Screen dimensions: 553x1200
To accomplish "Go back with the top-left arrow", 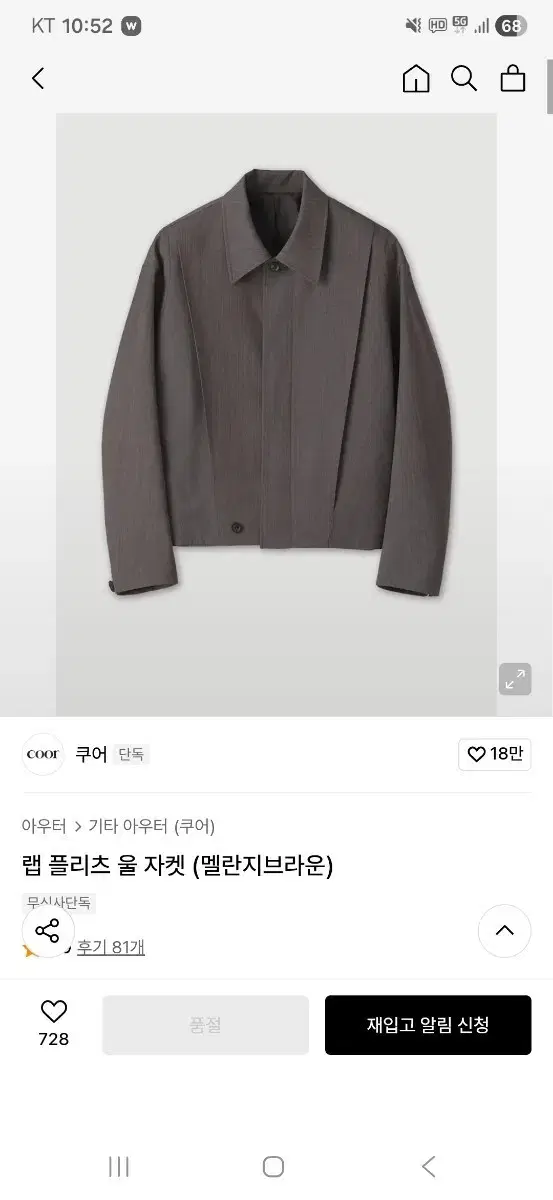I will coord(38,78).
